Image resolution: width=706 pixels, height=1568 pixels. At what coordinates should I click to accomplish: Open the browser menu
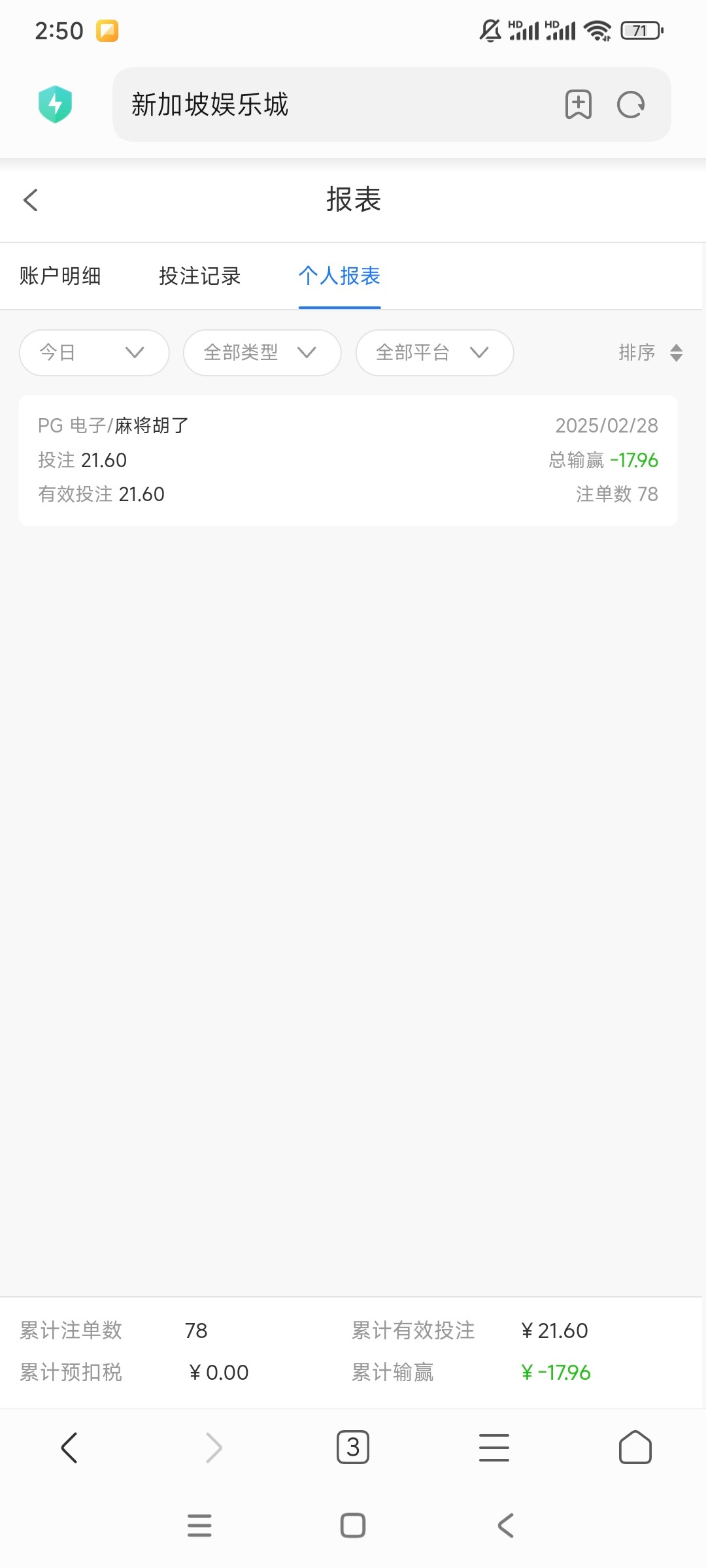(x=494, y=1447)
